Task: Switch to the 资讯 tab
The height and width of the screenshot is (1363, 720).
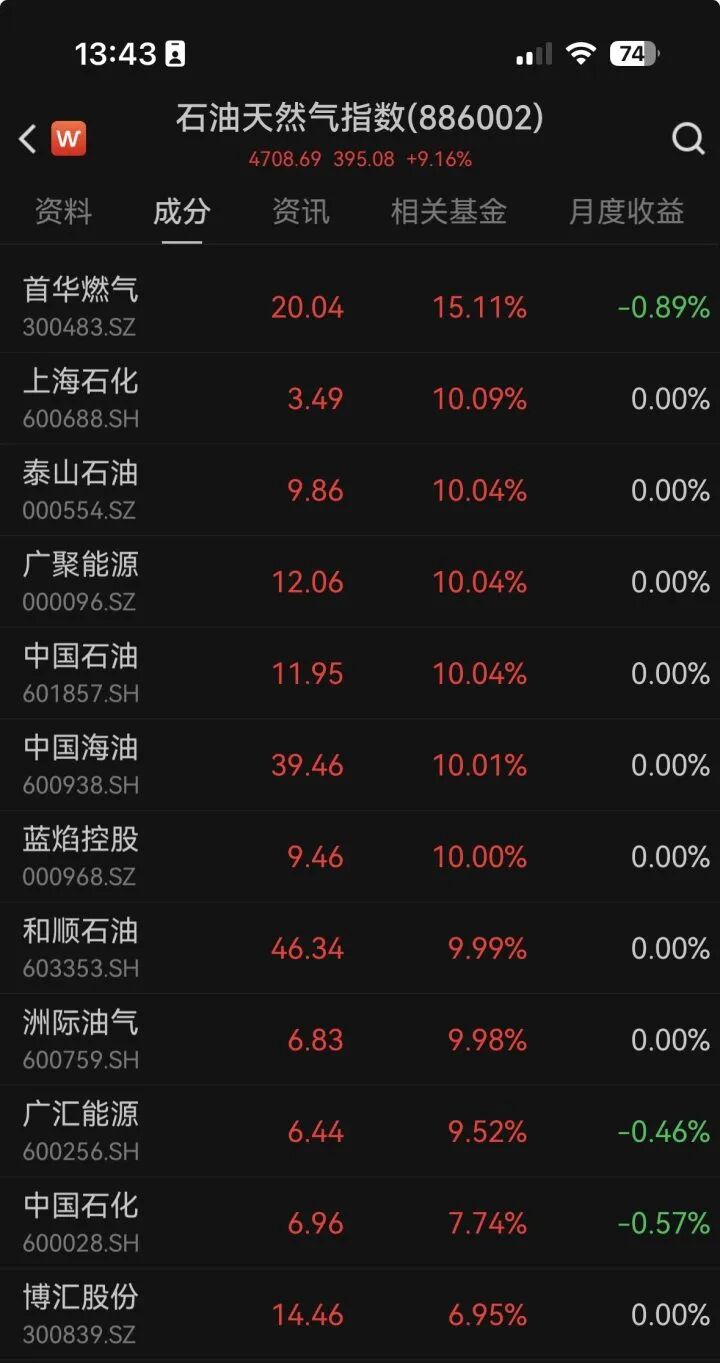Action: 300,212
